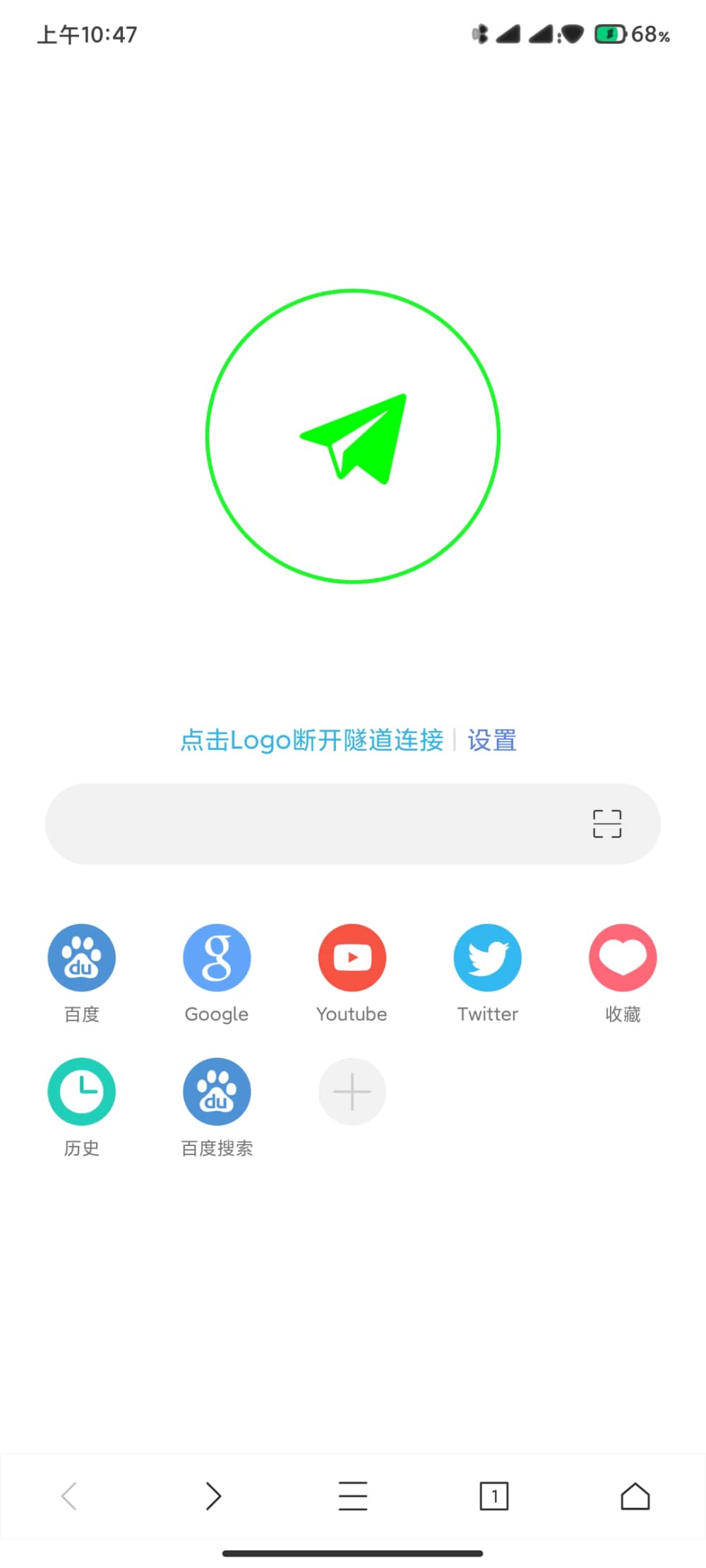Open the 收藏 favorites shortcut
Screen dimensions: 706x1568
[x=623, y=958]
